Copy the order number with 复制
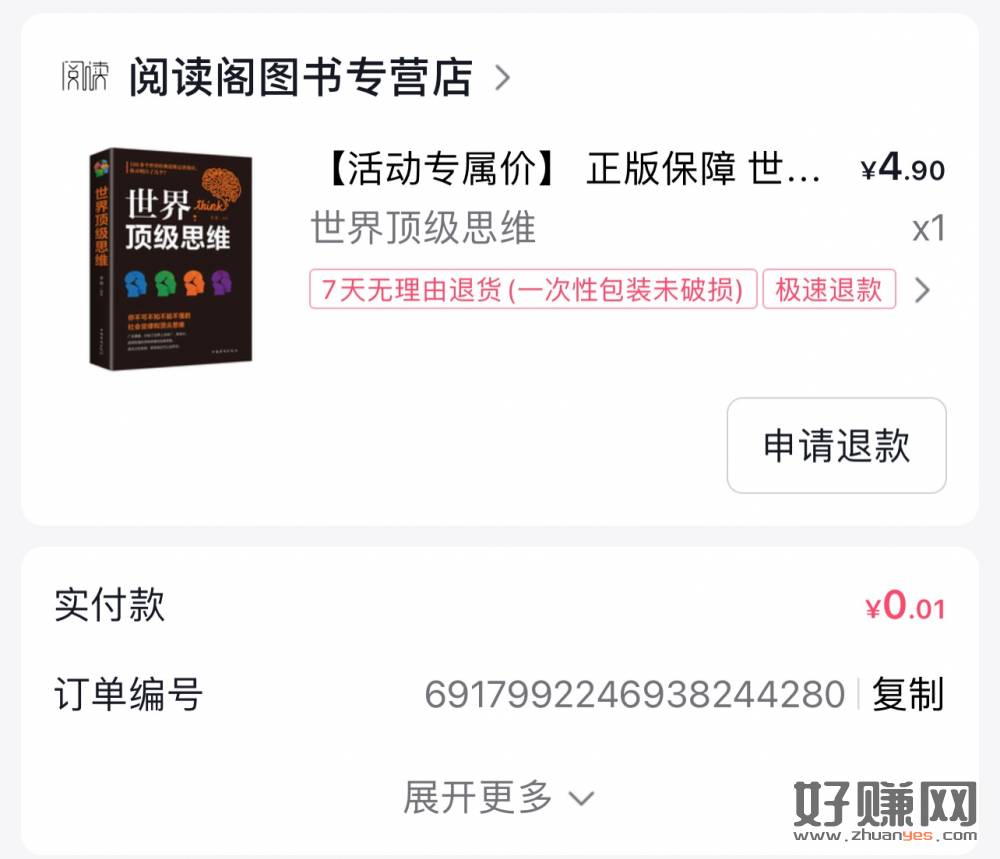Viewport: 1000px width, 859px height. pos(907,694)
